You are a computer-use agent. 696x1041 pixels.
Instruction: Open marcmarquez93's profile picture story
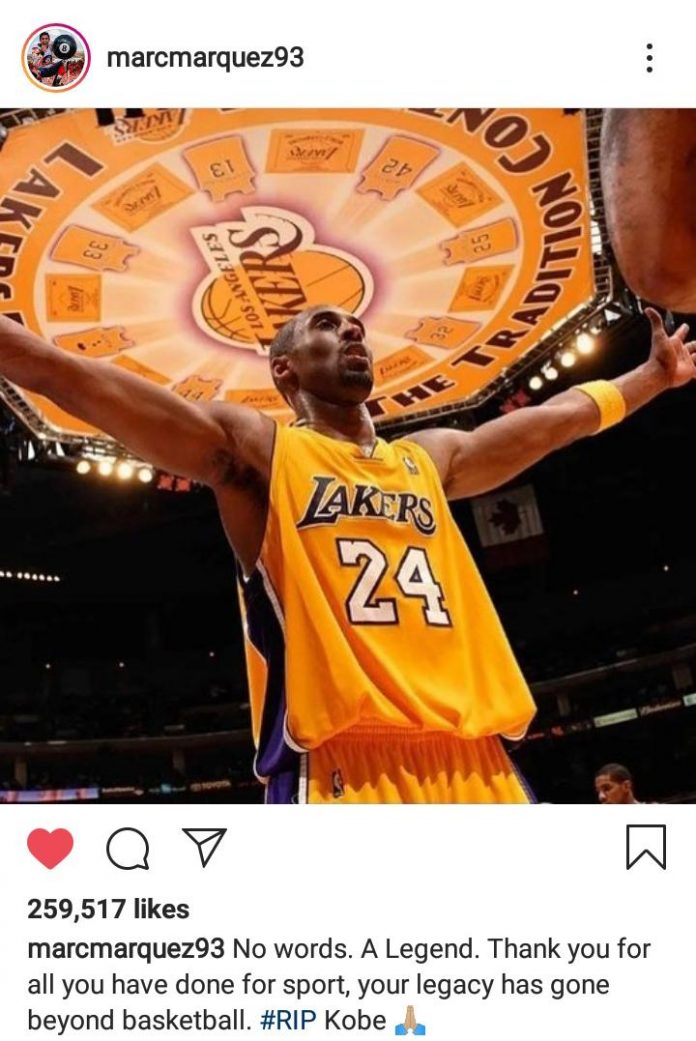point(56,56)
